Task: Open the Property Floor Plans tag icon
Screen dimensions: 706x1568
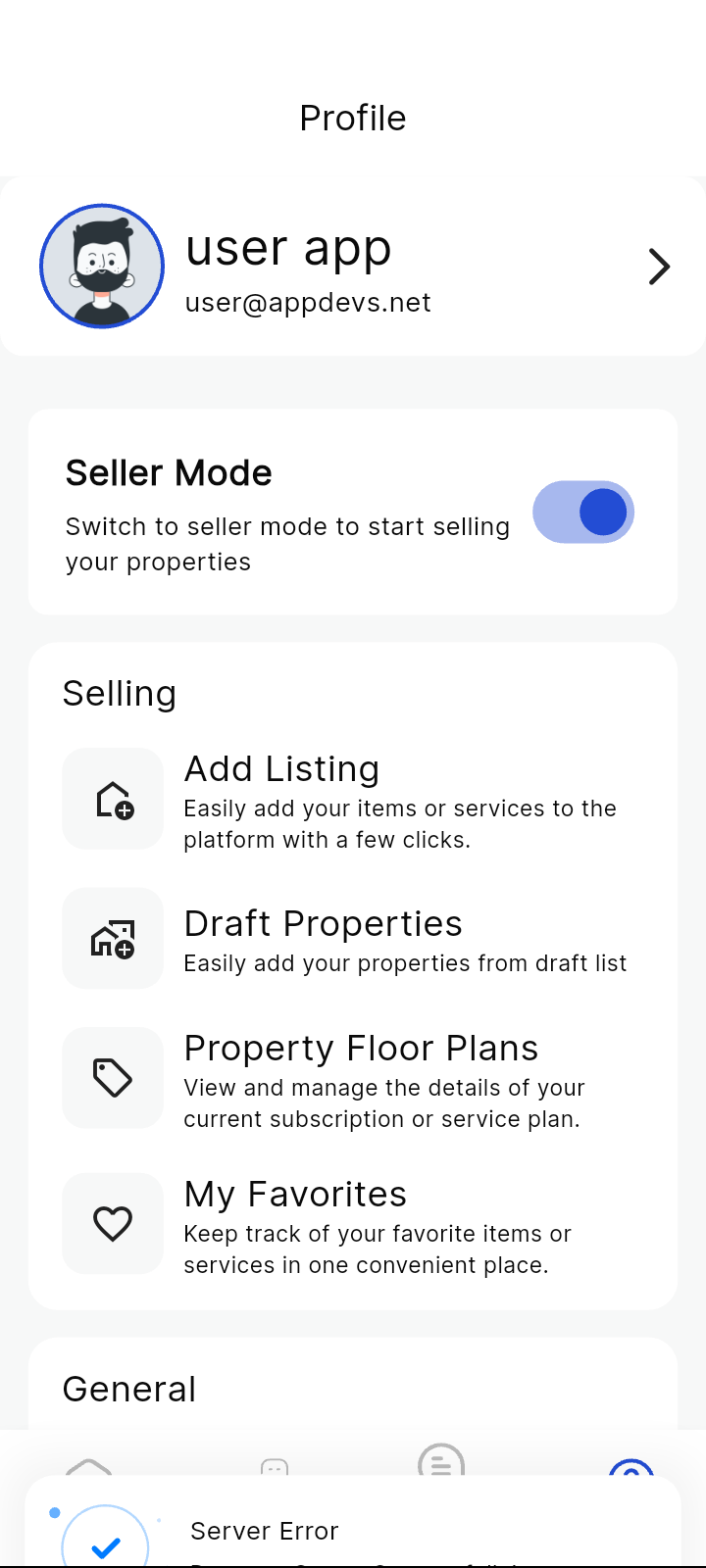Action: 112,1077
